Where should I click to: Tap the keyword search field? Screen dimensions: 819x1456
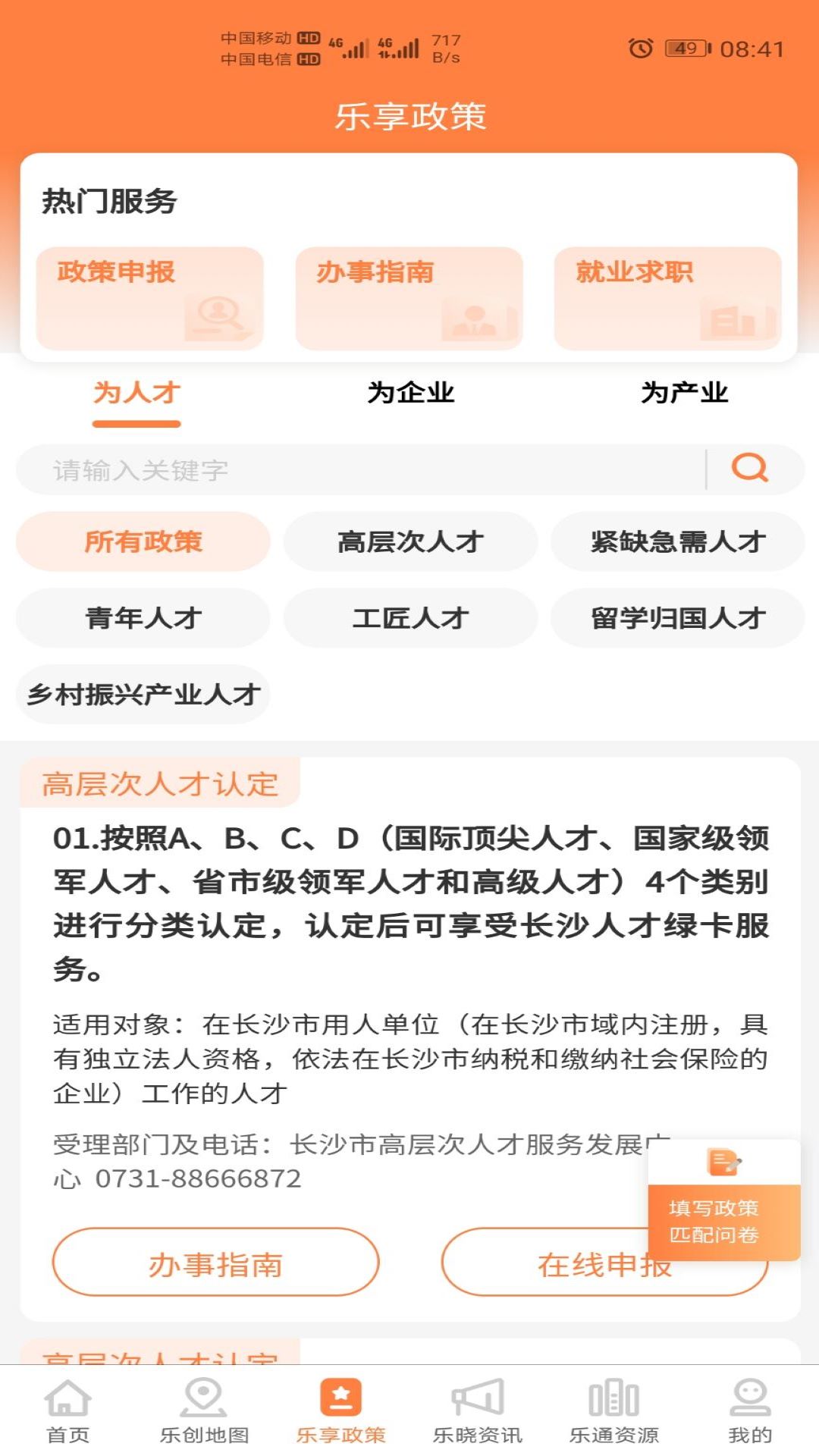(x=360, y=470)
